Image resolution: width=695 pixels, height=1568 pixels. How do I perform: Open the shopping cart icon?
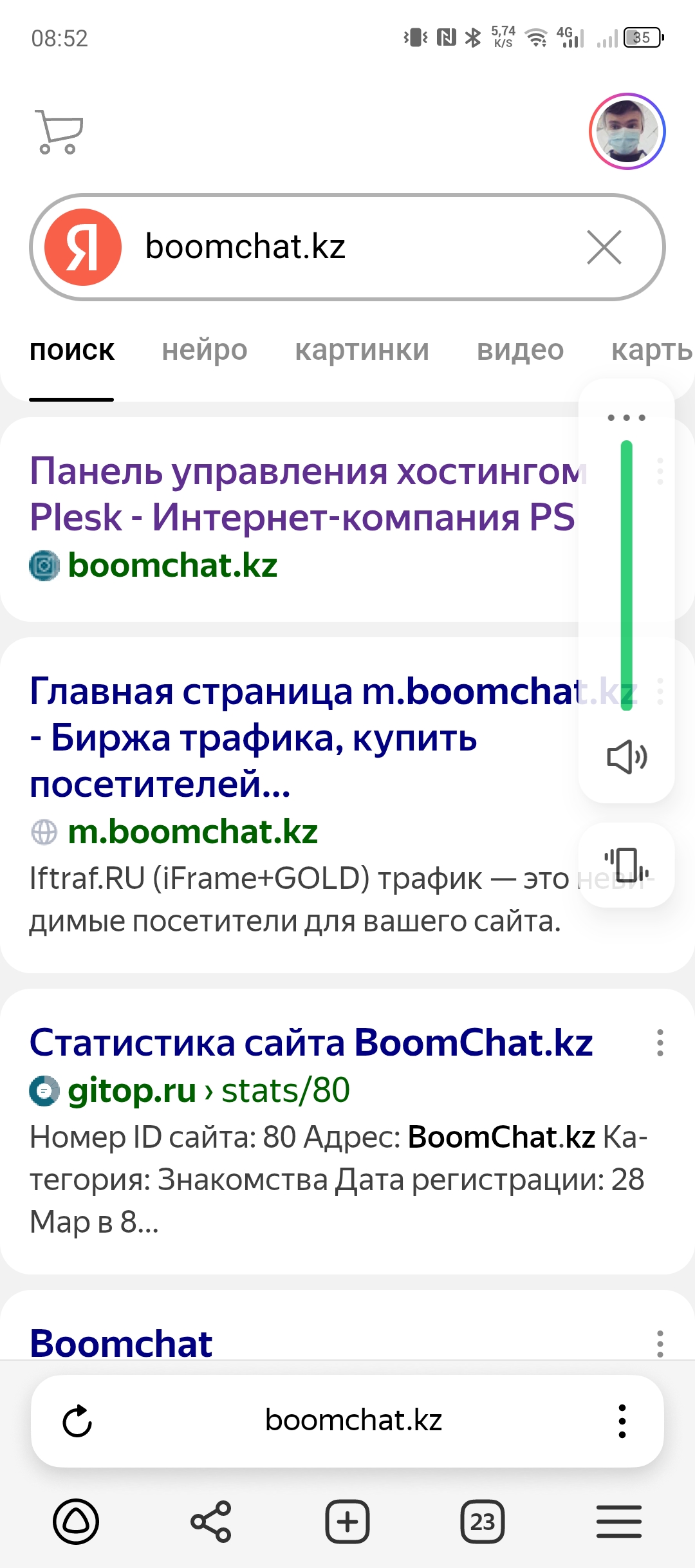tap(59, 132)
